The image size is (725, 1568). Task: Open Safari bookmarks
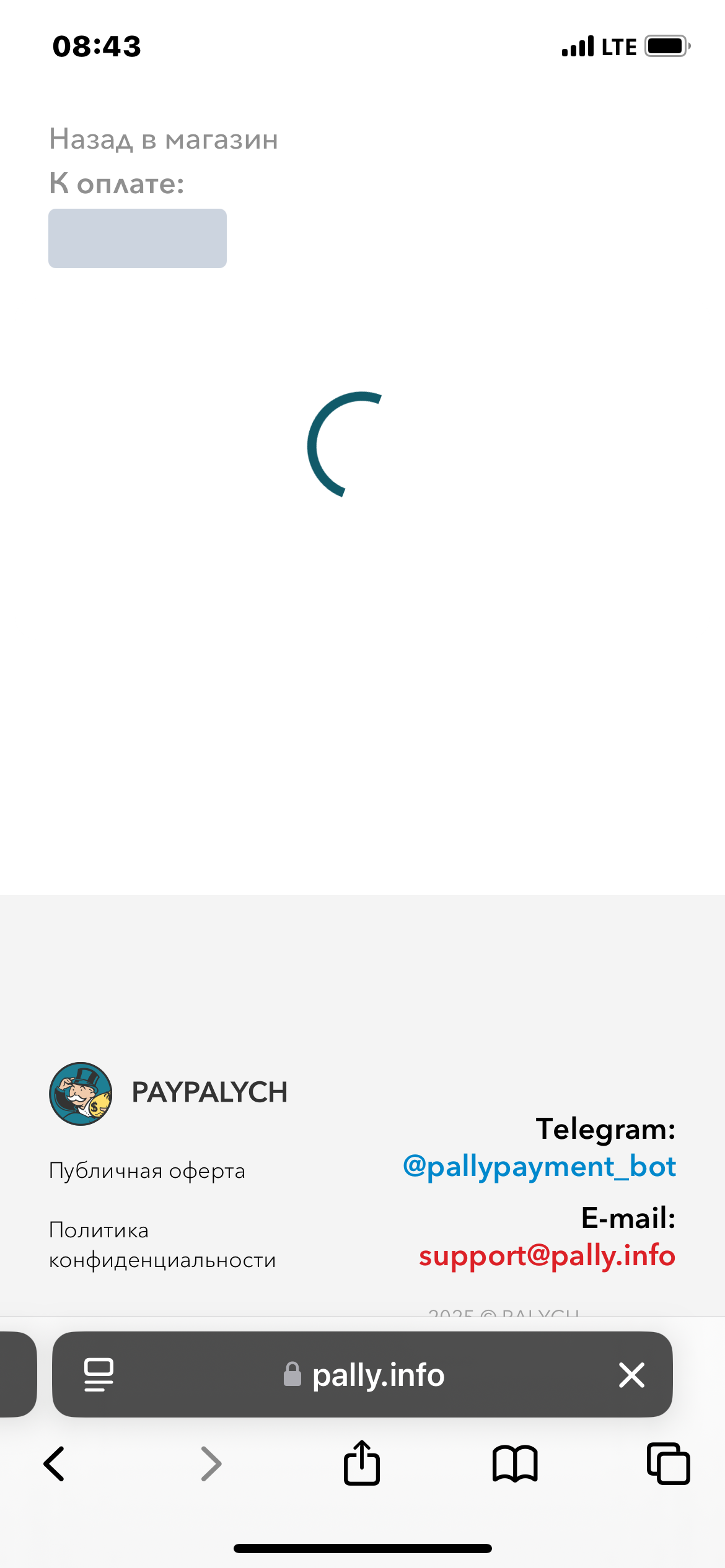(x=515, y=1464)
